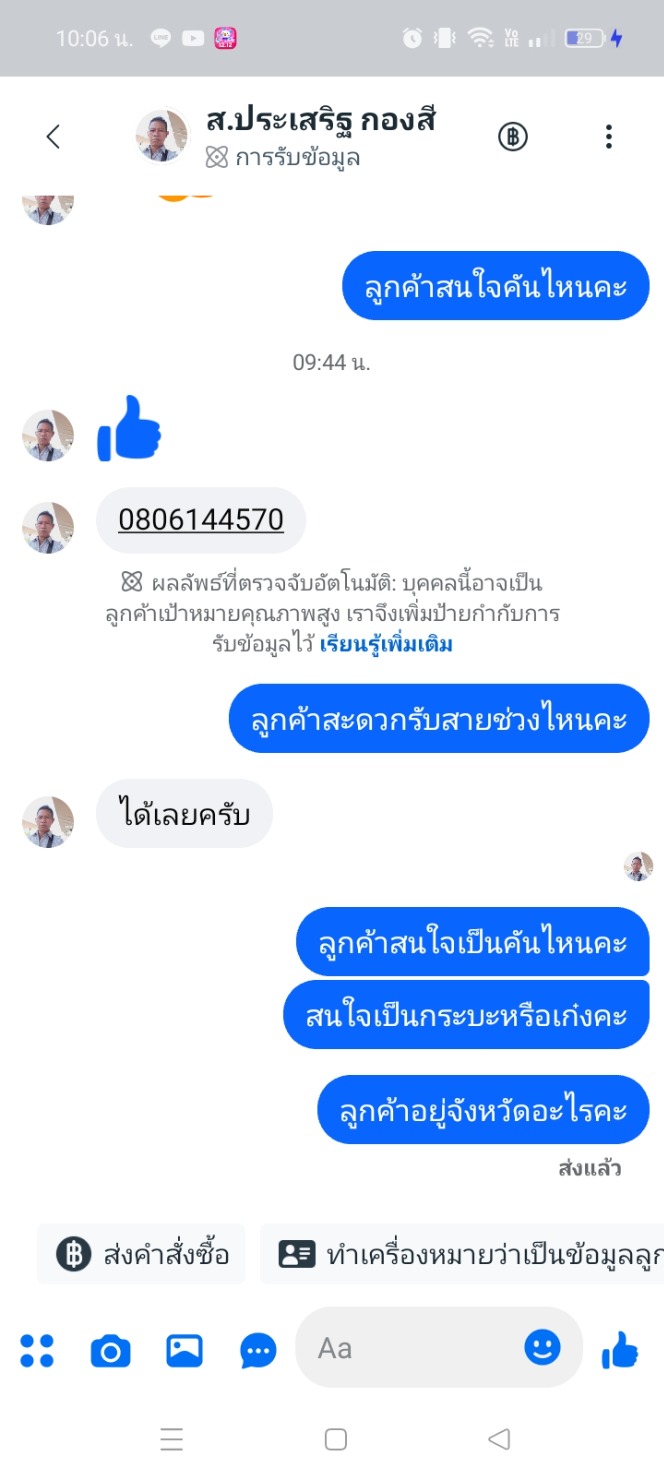Screen dimensions: 664x1480
Task: Open ส.ประเสริฐ กองสี profile header
Action: [320, 137]
